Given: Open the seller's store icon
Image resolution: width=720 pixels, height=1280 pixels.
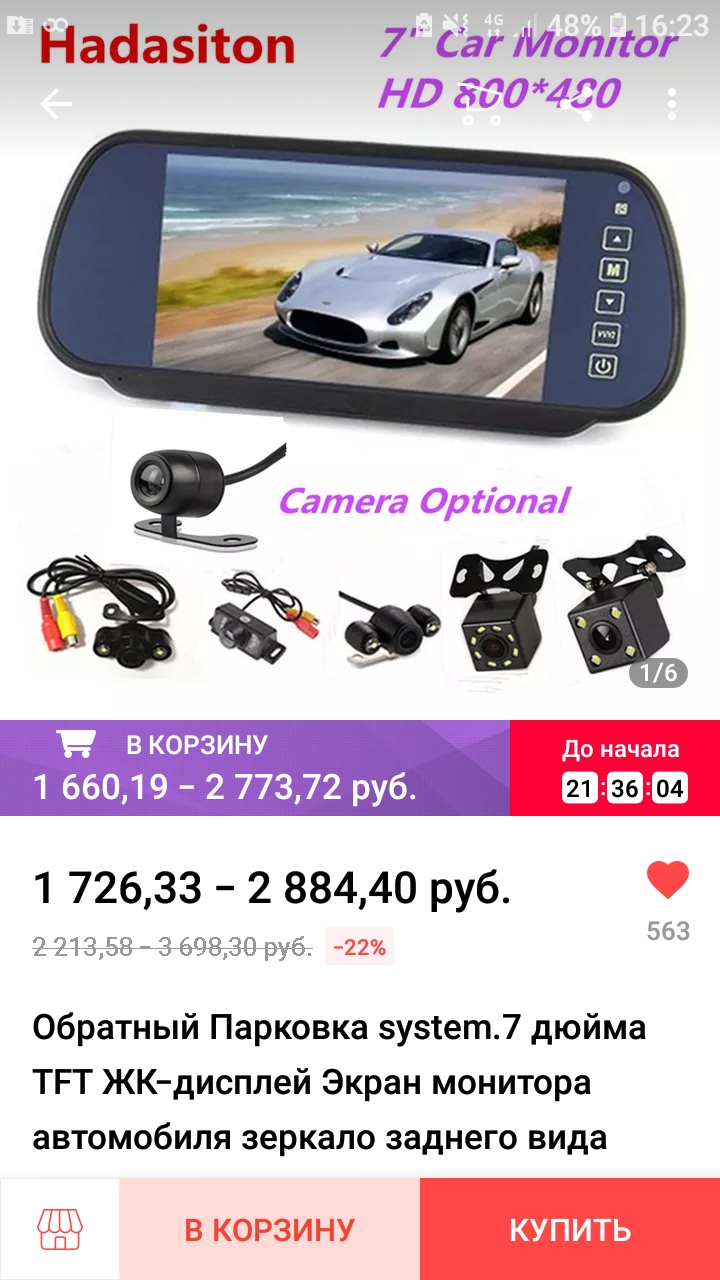Looking at the screenshot, I should pyautogui.click(x=60, y=1229).
